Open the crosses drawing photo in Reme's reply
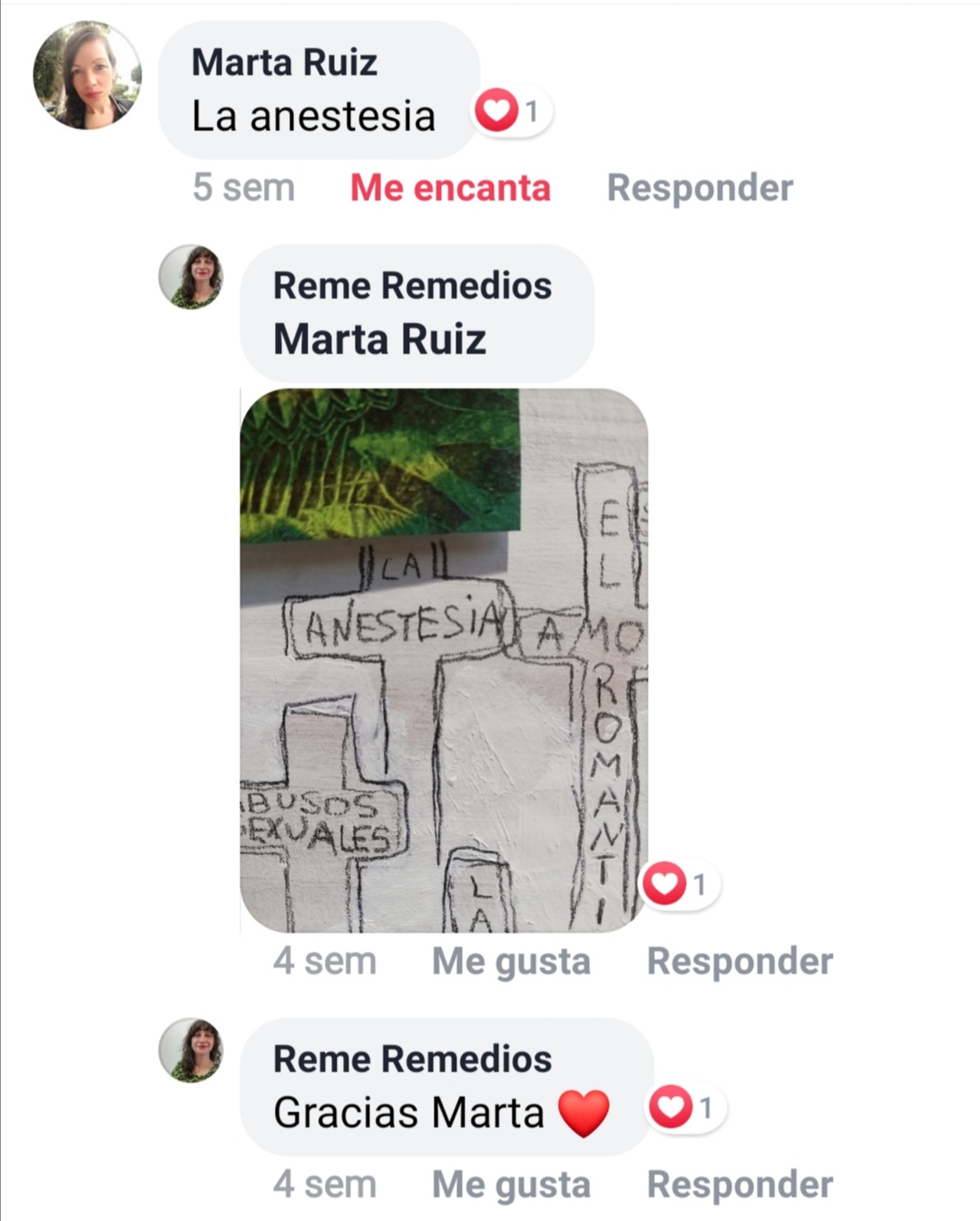The image size is (980, 1221). (x=444, y=660)
